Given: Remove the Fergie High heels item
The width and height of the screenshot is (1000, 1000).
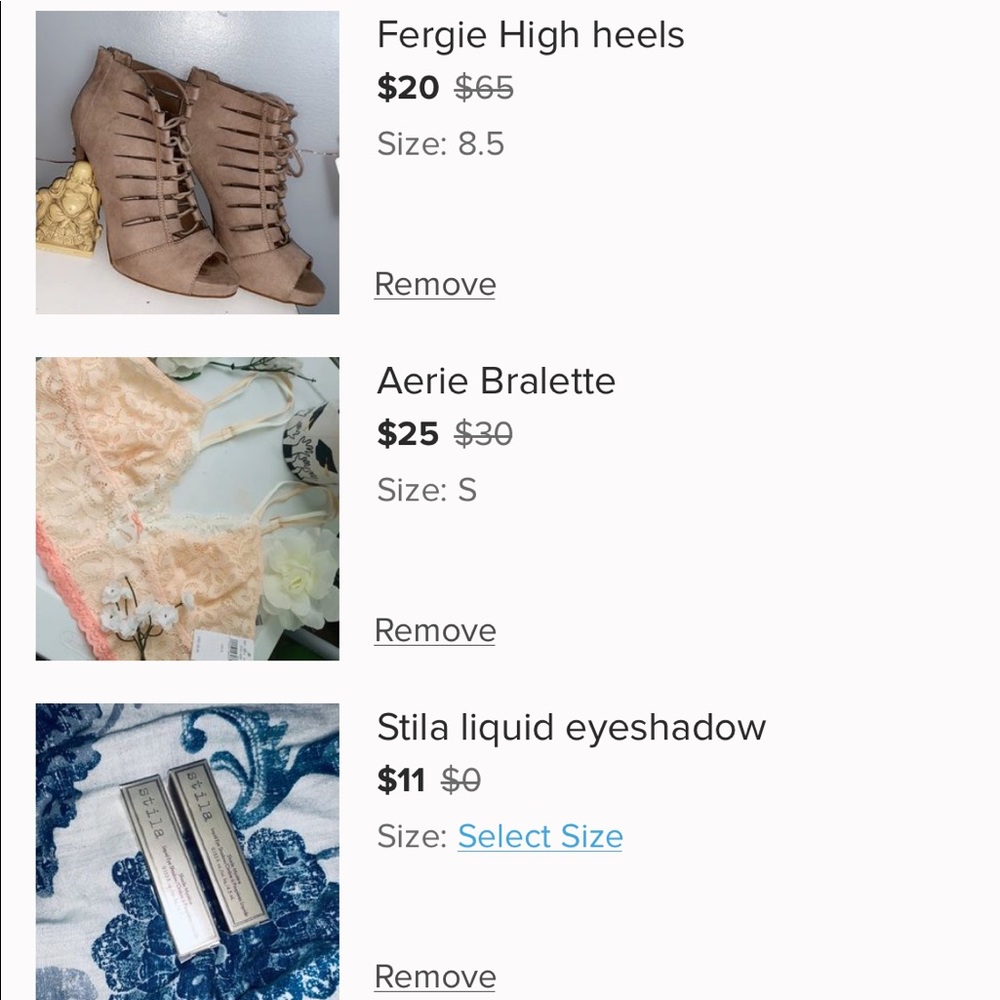Looking at the screenshot, I should tap(435, 284).
